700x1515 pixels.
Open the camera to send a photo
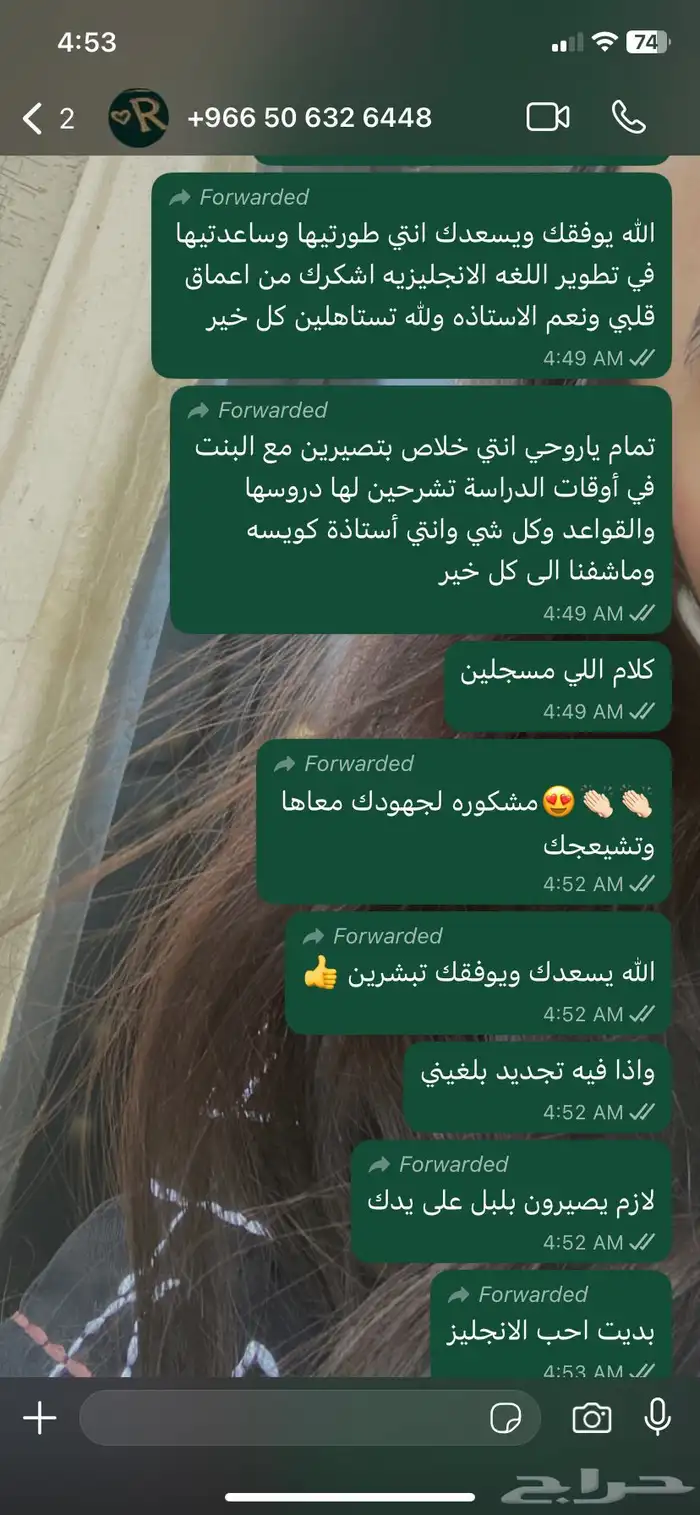591,1418
